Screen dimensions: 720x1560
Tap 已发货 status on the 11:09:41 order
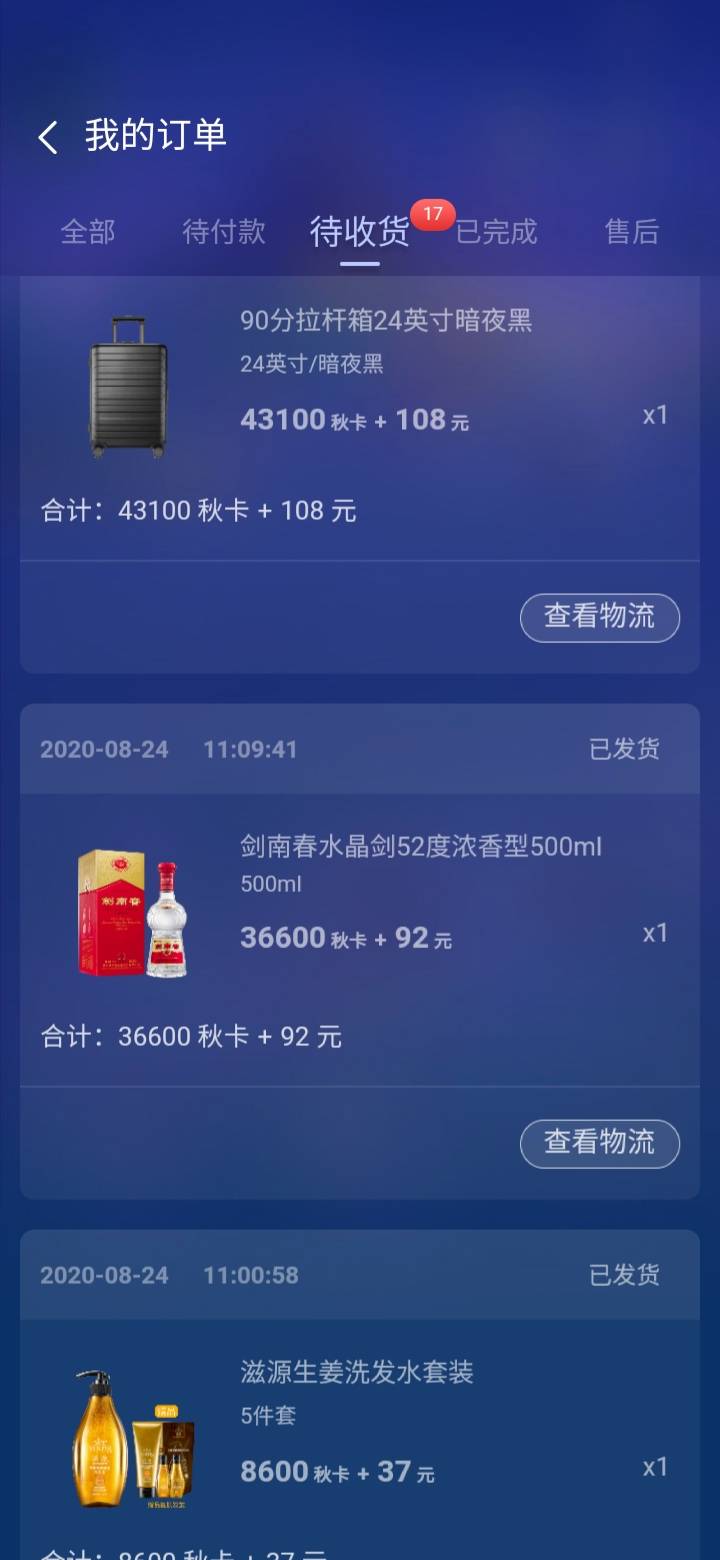click(x=622, y=749)
